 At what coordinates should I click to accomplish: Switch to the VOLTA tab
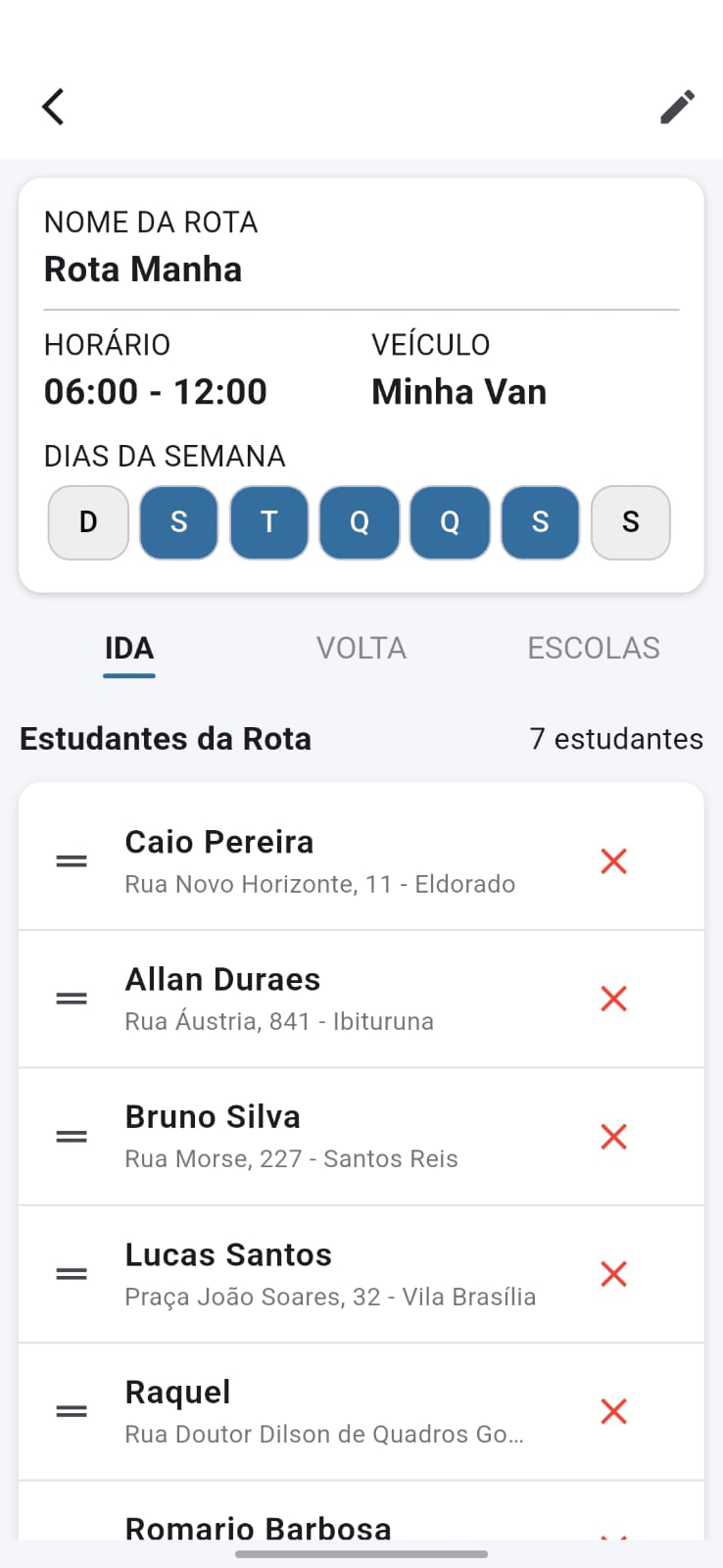[x=361, y=648]
